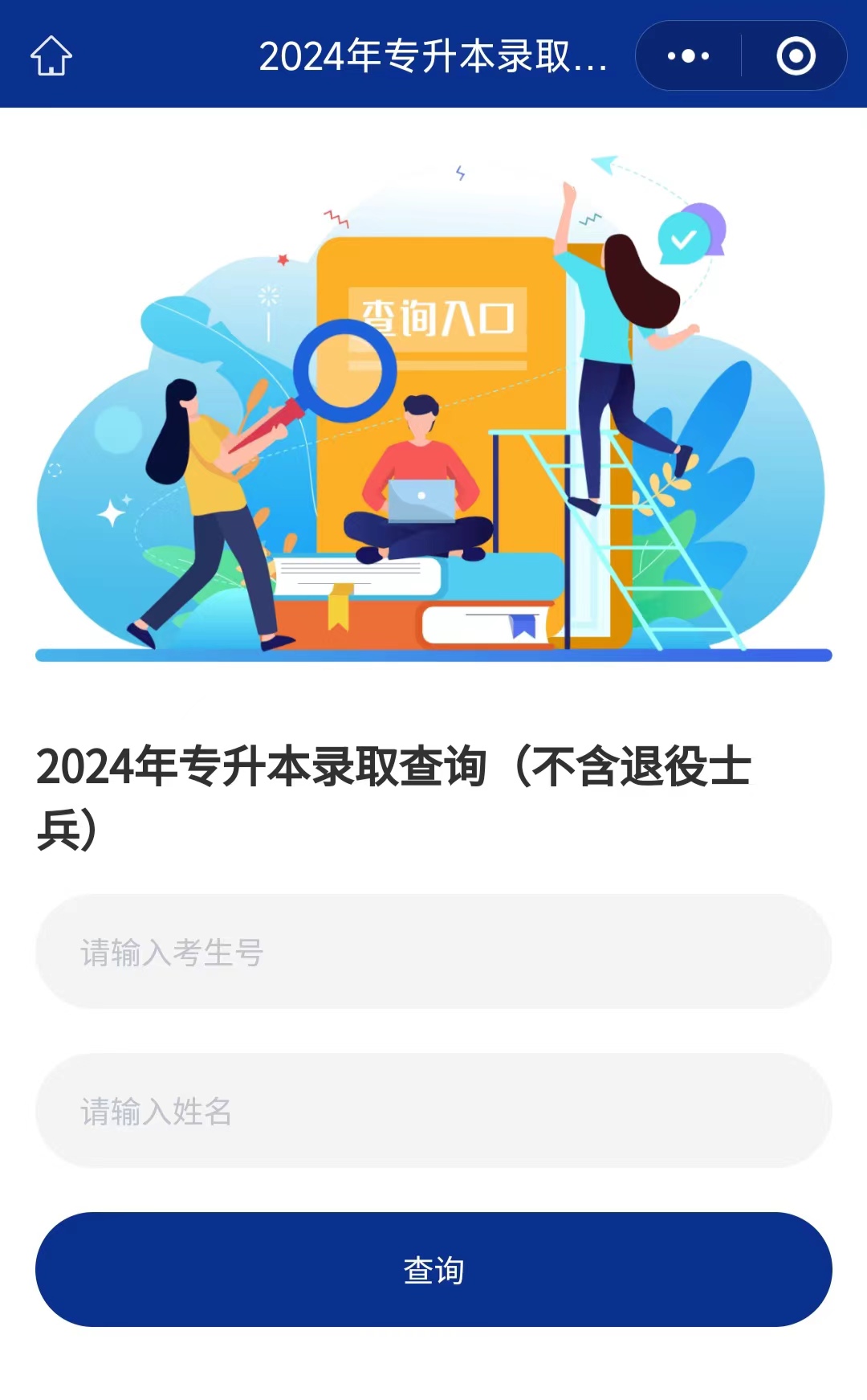The width and height of the screenshot is (867, 1400).
Task: Close the mini program via circle button
Action: point(796,55)
